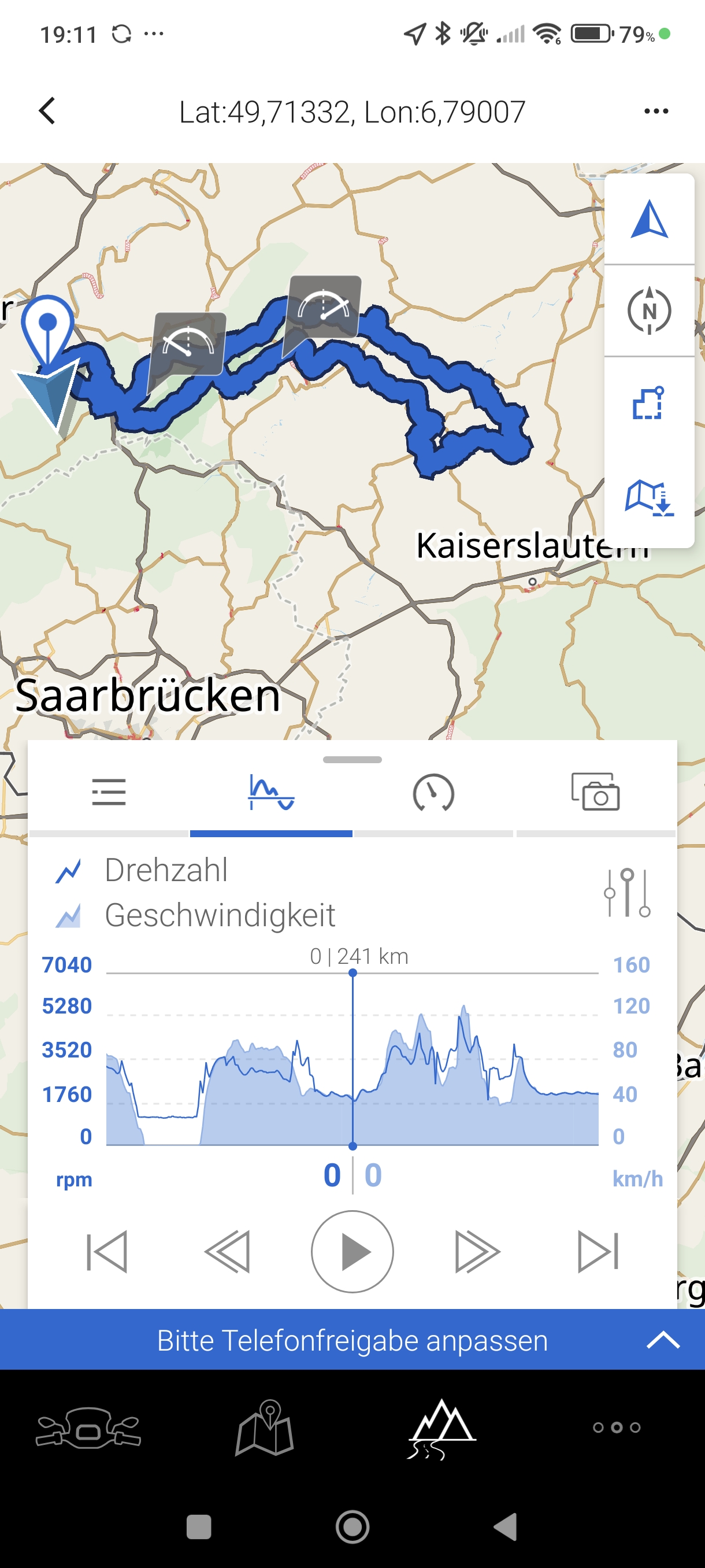Rewind the trip playback
Viewport: 705px width, 1568px height.
click(228, 1252)
